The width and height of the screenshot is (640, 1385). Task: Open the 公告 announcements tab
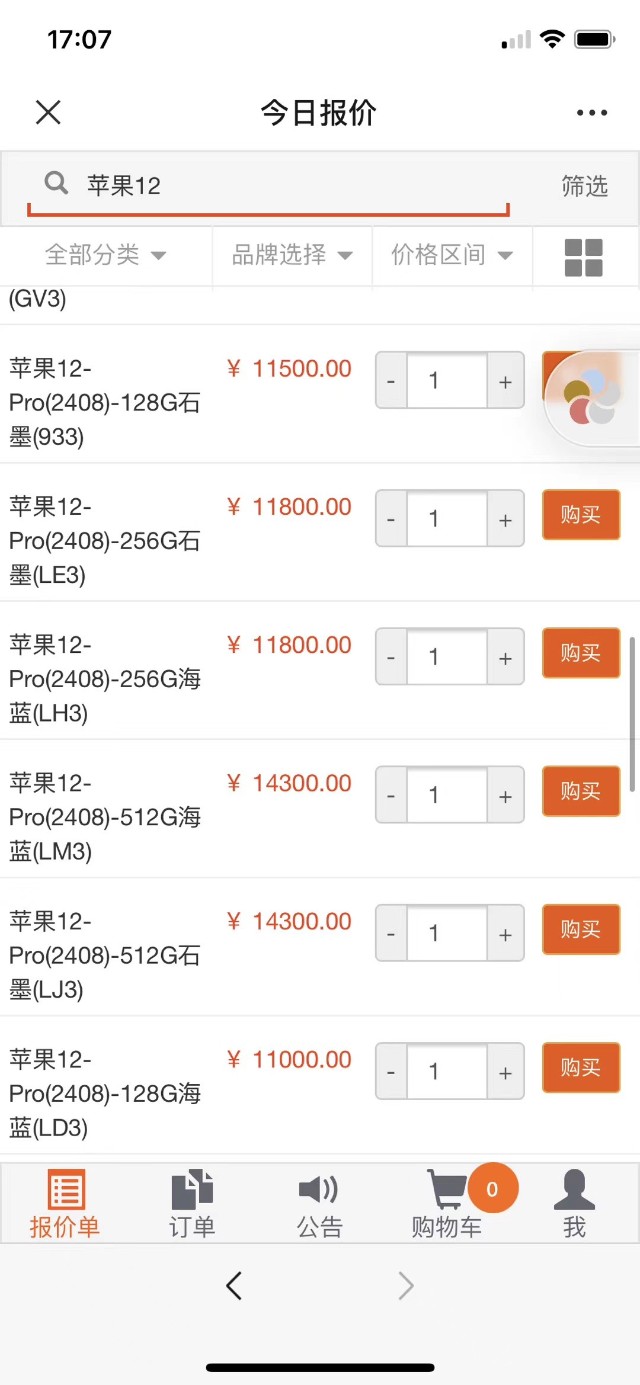pyautogui.click(x=319, y=1204)
